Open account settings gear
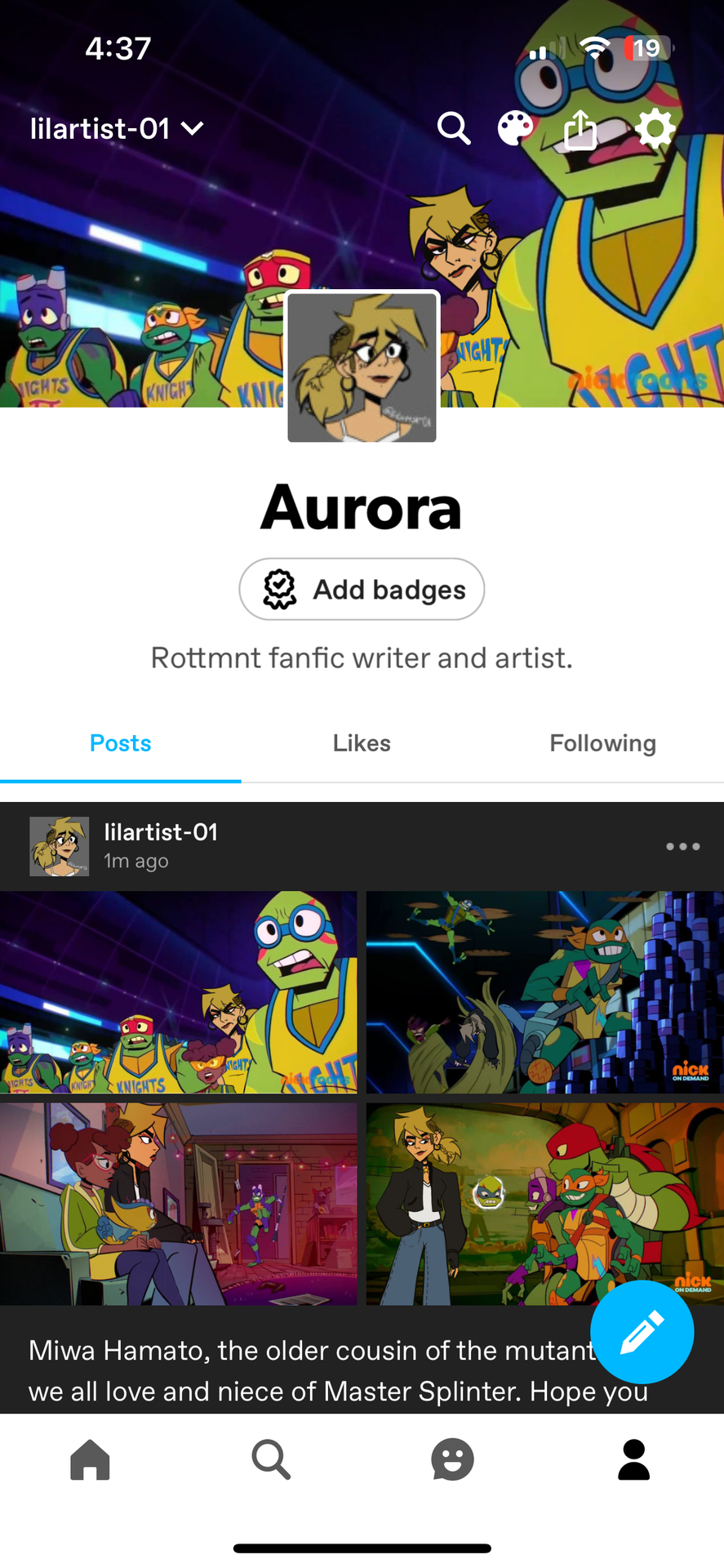 pos(655,128)
